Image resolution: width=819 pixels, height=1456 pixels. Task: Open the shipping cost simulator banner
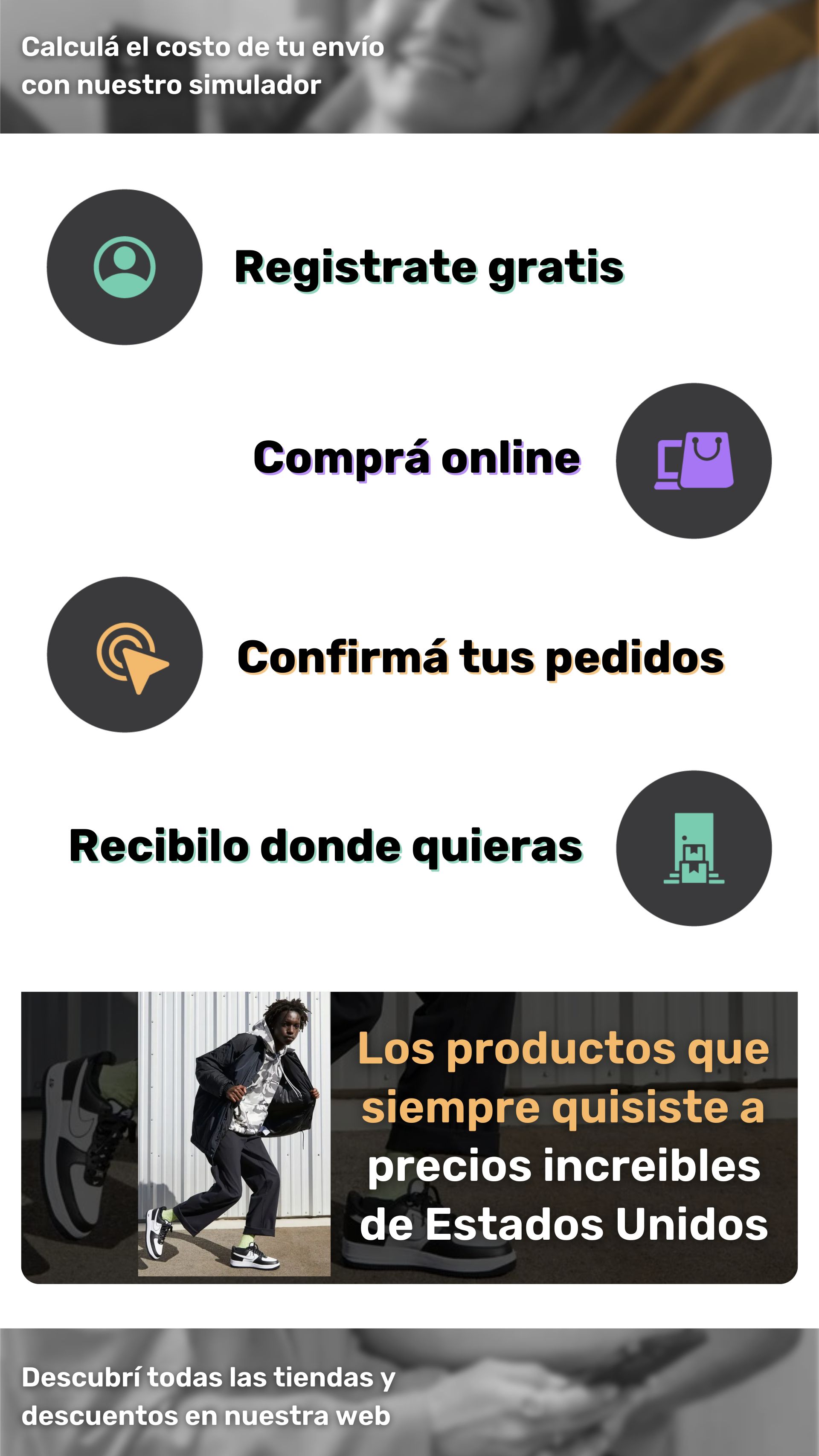409,66
